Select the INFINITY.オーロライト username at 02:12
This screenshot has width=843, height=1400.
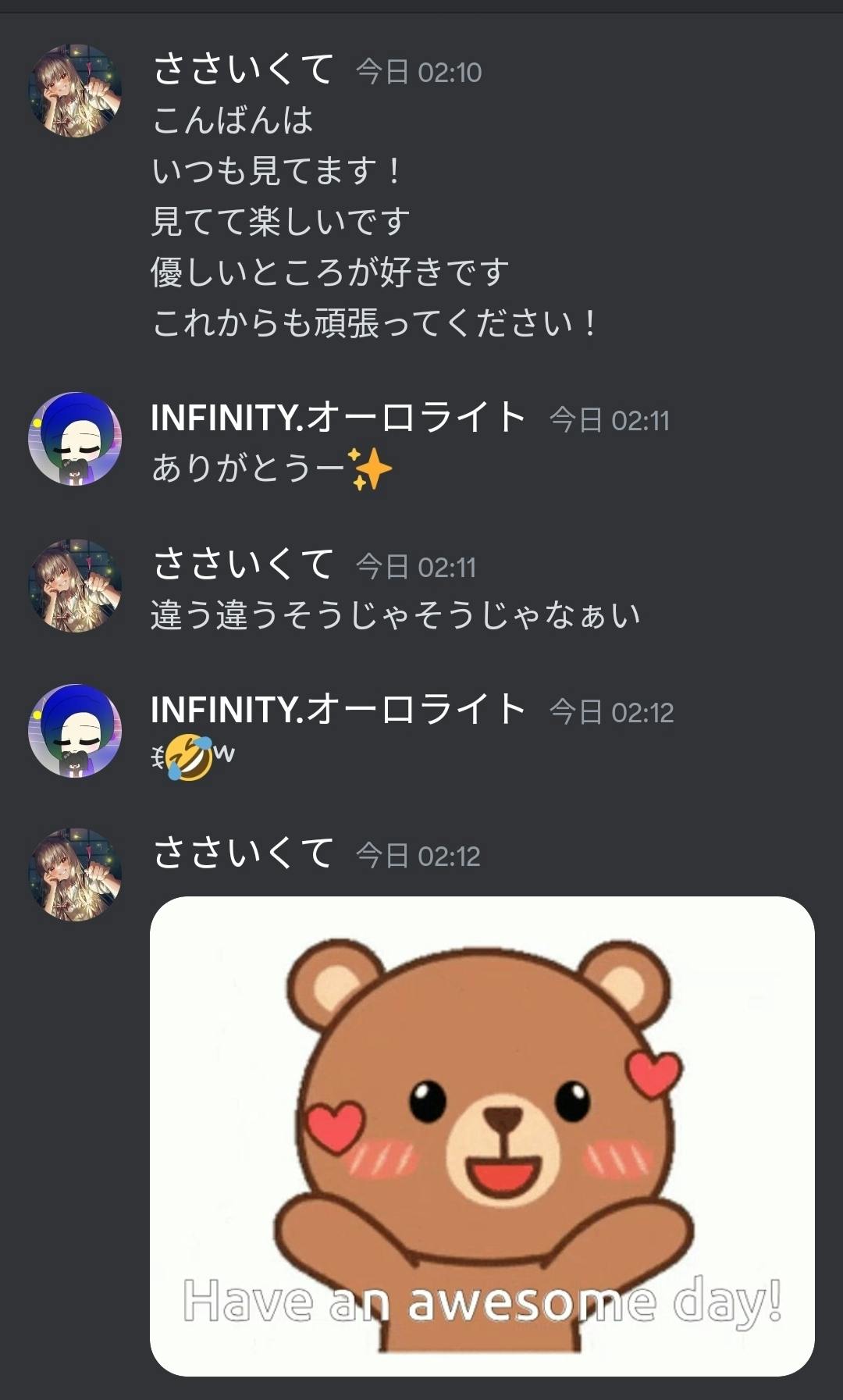coord(337,710)
